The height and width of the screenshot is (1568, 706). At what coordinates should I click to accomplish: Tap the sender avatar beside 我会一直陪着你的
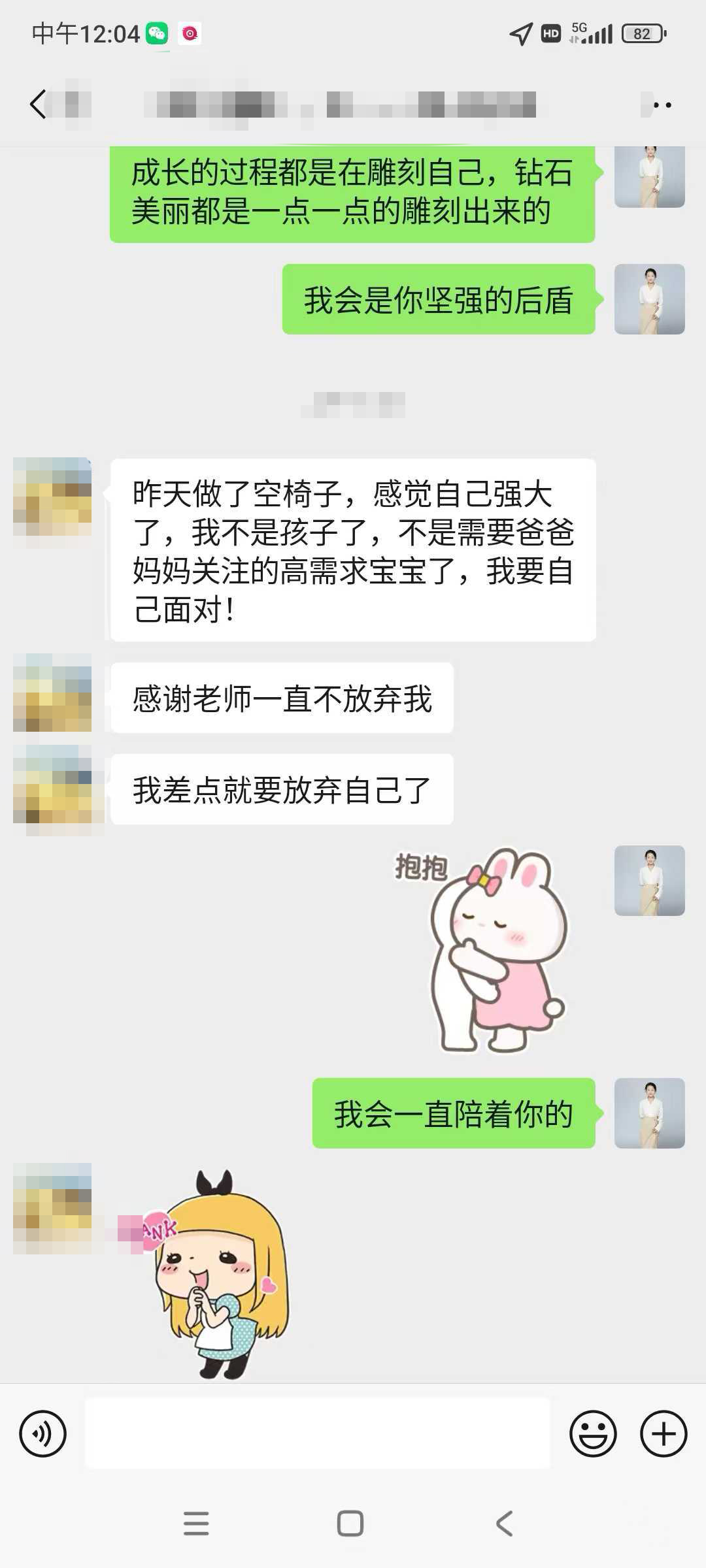coord(649,1113)
